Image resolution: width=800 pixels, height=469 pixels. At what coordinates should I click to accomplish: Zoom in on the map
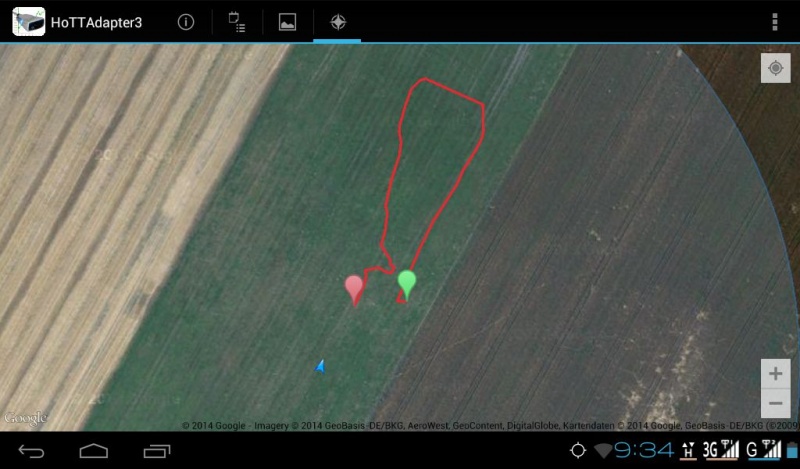[775, 374]
